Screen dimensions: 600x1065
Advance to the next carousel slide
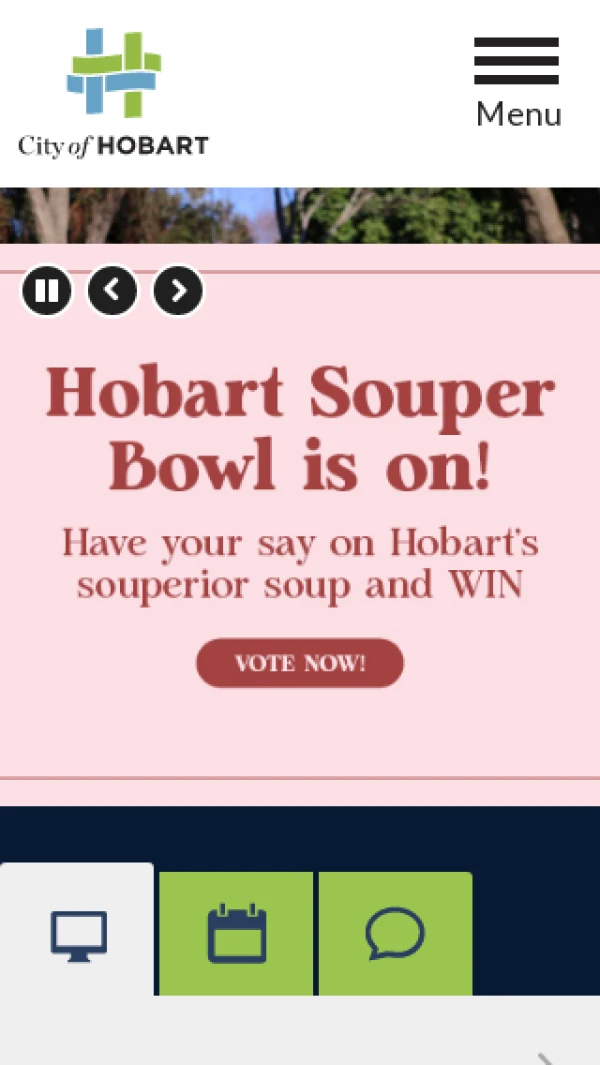click(x=178, y=291)
